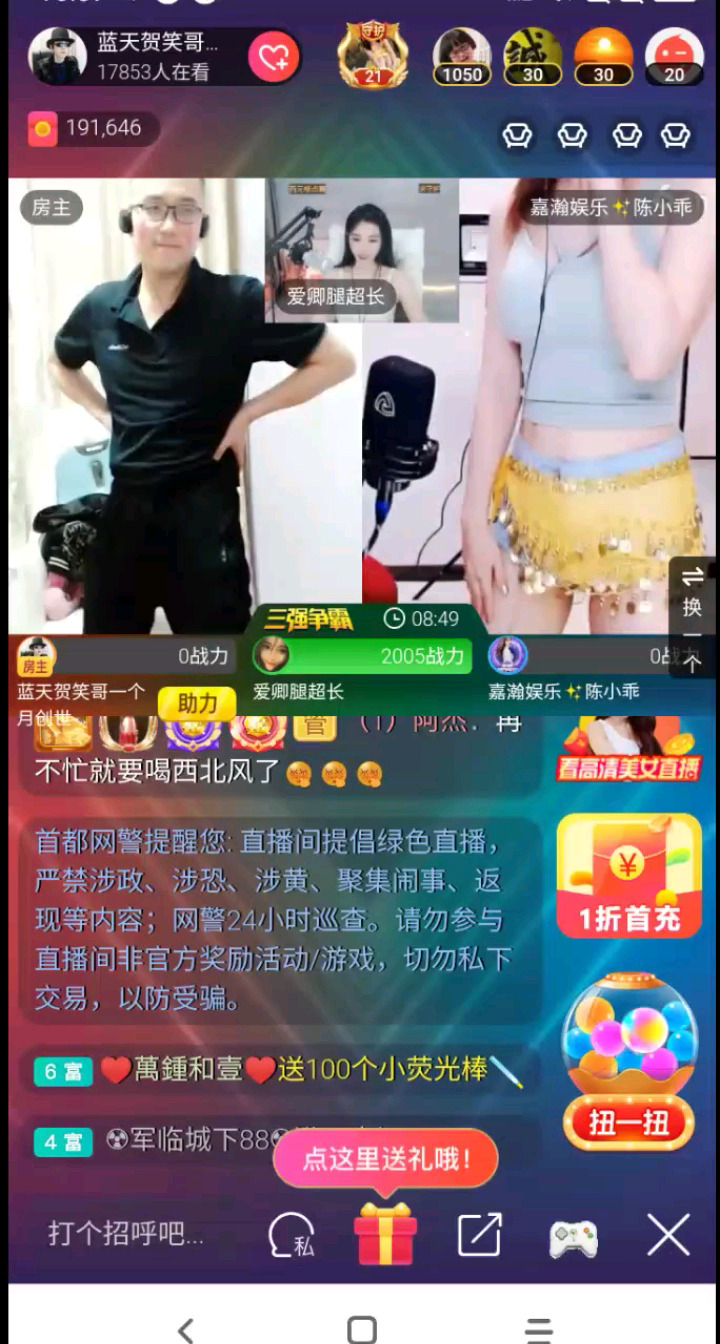
Task: Play the 扭一扭 gacha machine
Action: (x=629, y=1060)
